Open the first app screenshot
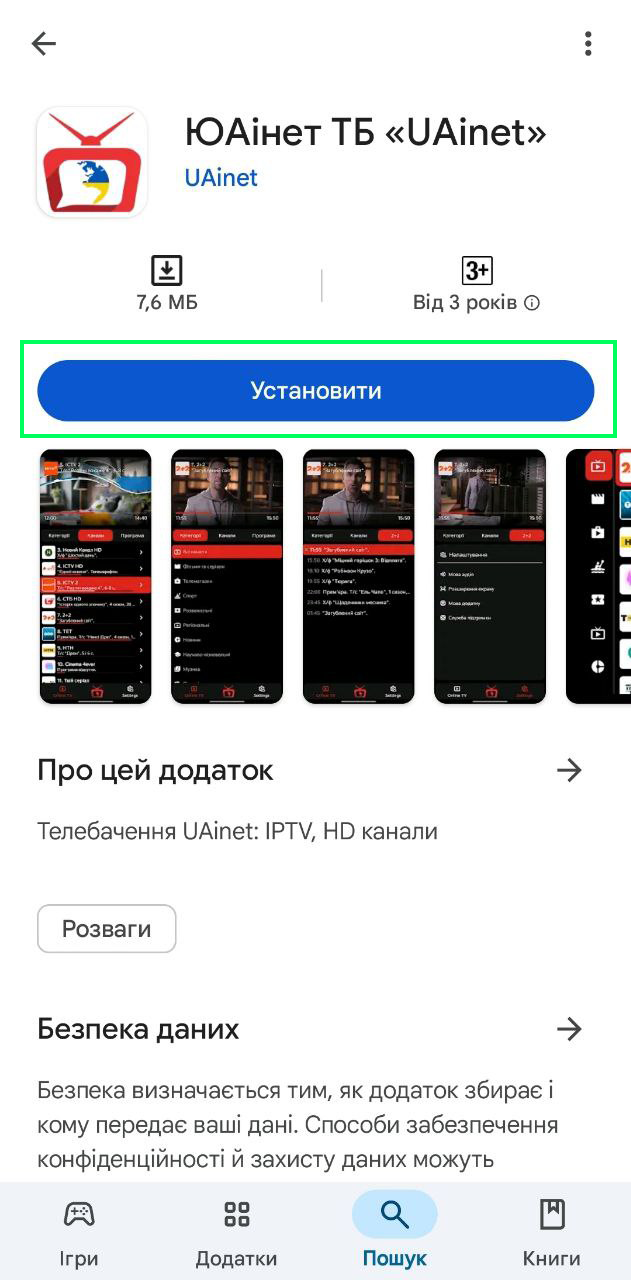This screenshot has width=631, height=1280. 95,576
